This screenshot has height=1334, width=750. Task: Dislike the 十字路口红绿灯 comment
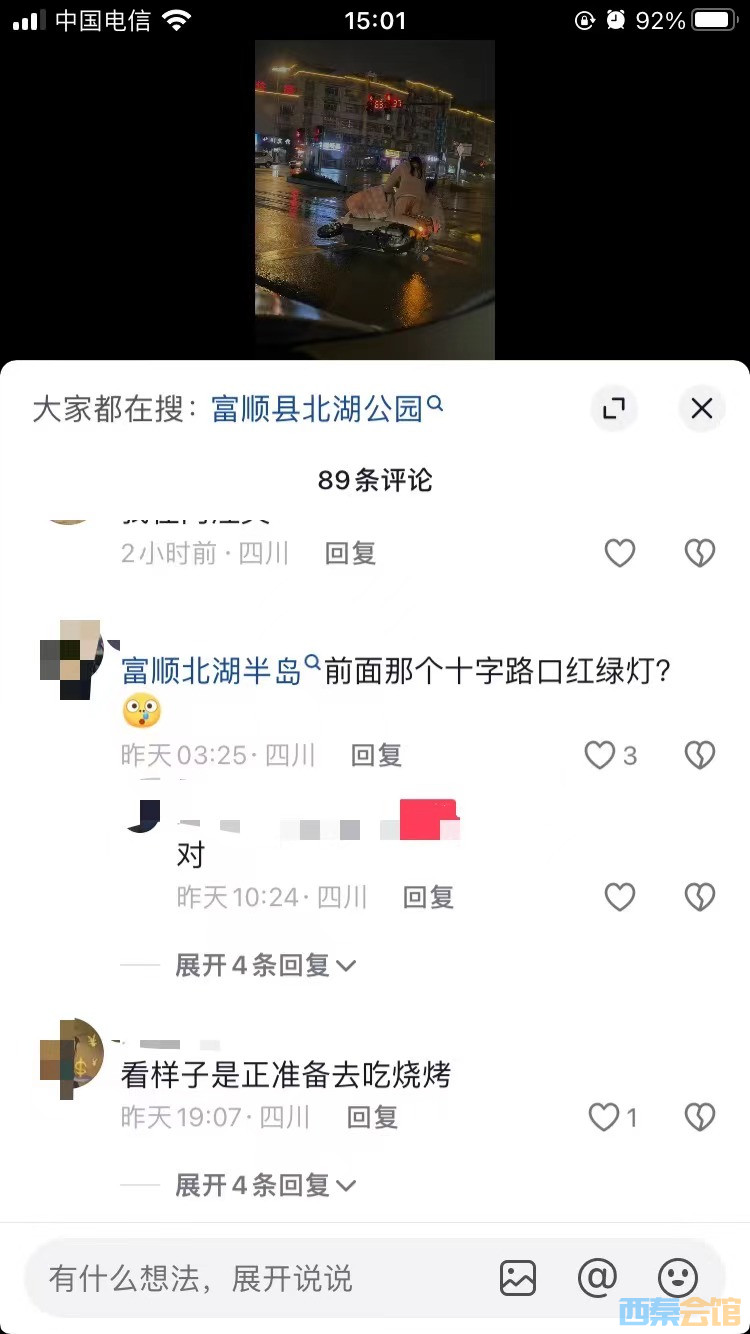tap(700, 755)
